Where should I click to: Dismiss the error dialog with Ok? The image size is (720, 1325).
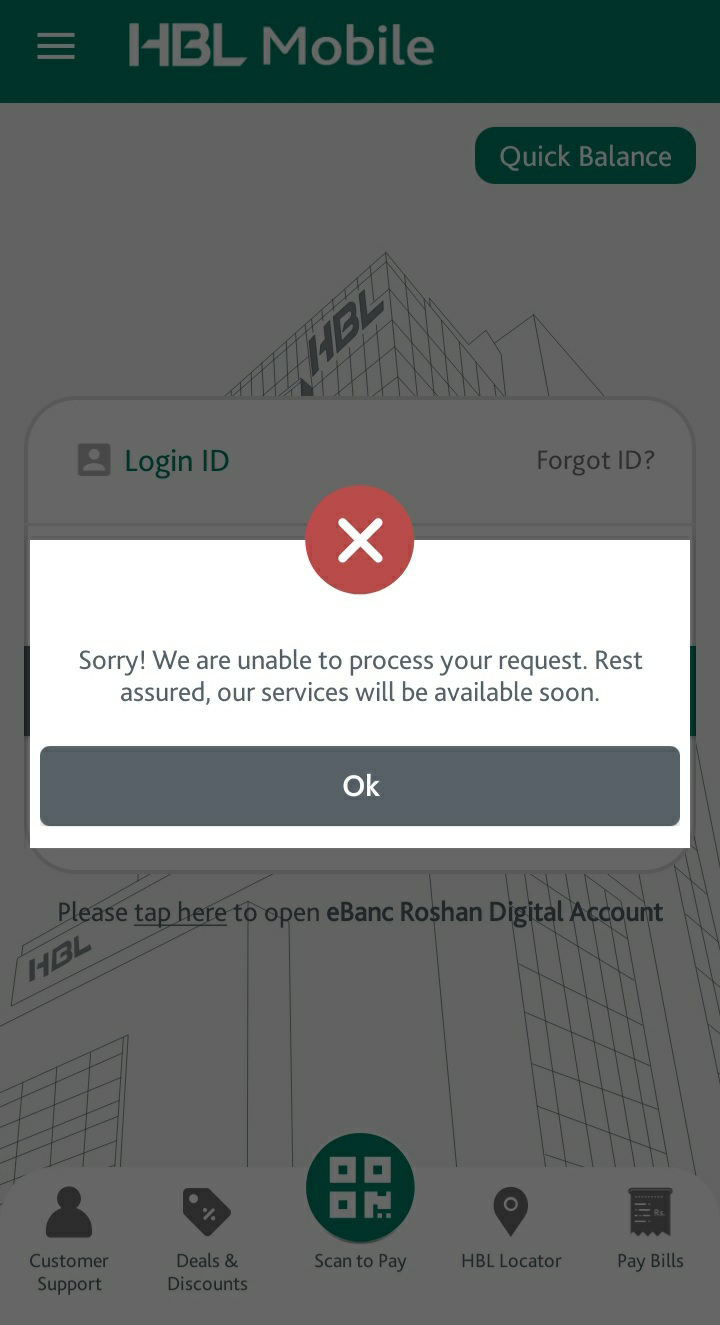click(x=360, y=786)
